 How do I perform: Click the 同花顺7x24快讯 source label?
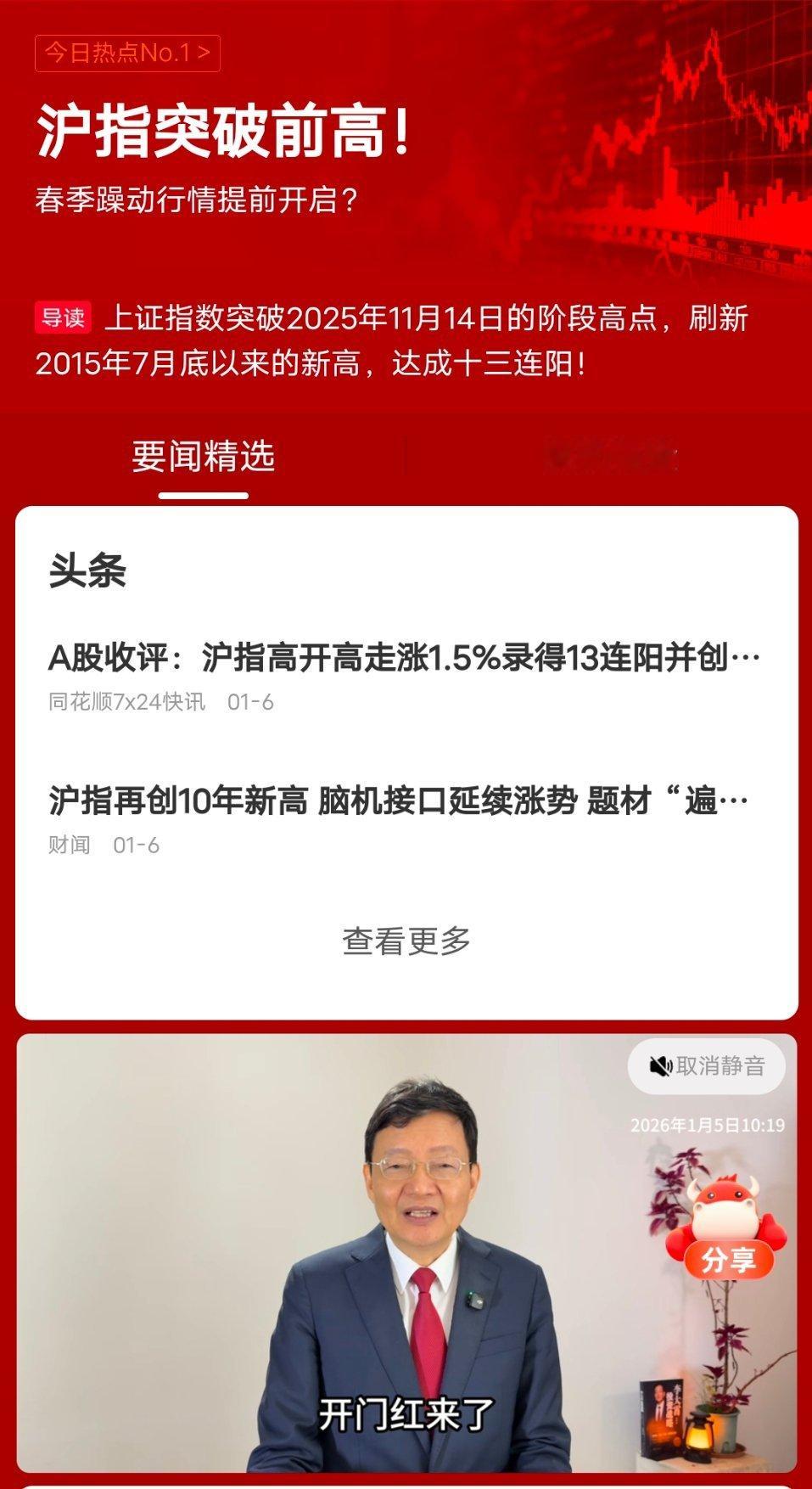pyautogui.click(x=126, y=702)
